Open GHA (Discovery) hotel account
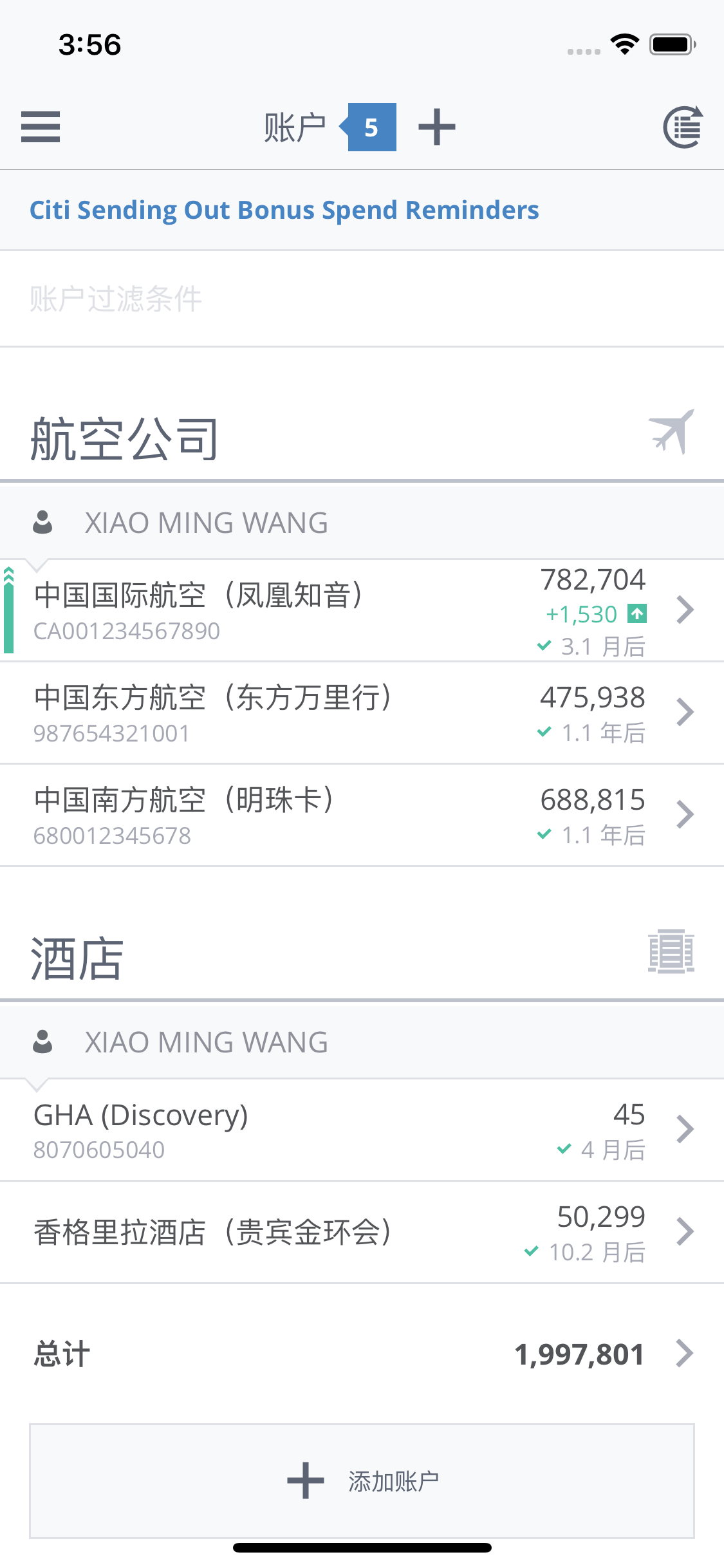The width and height of the screenshot is (724, 1568). [362, 1130]
